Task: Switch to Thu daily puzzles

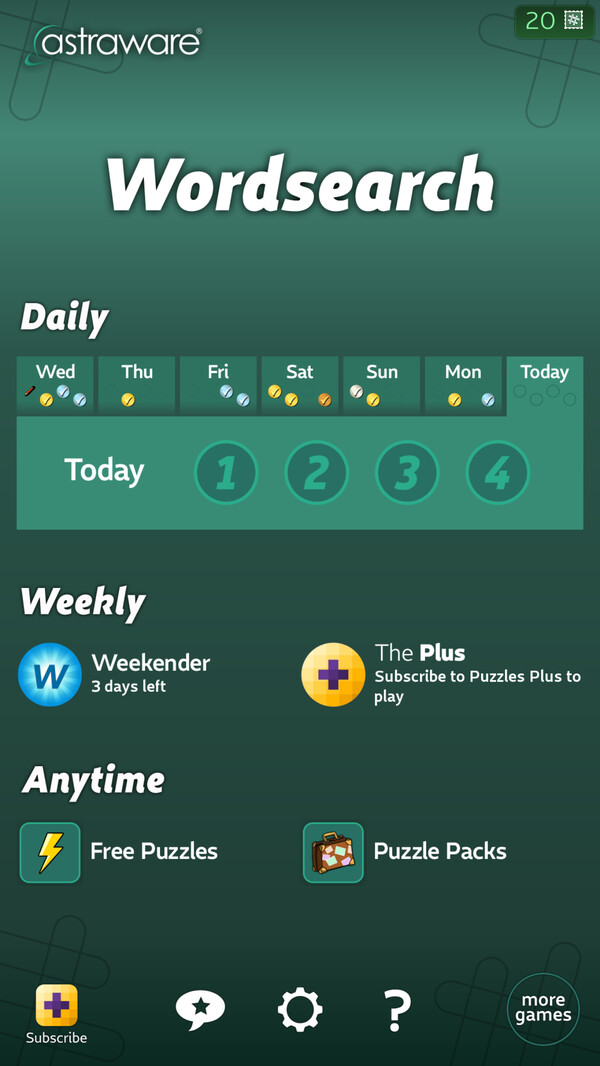Action: coord(137,384)
